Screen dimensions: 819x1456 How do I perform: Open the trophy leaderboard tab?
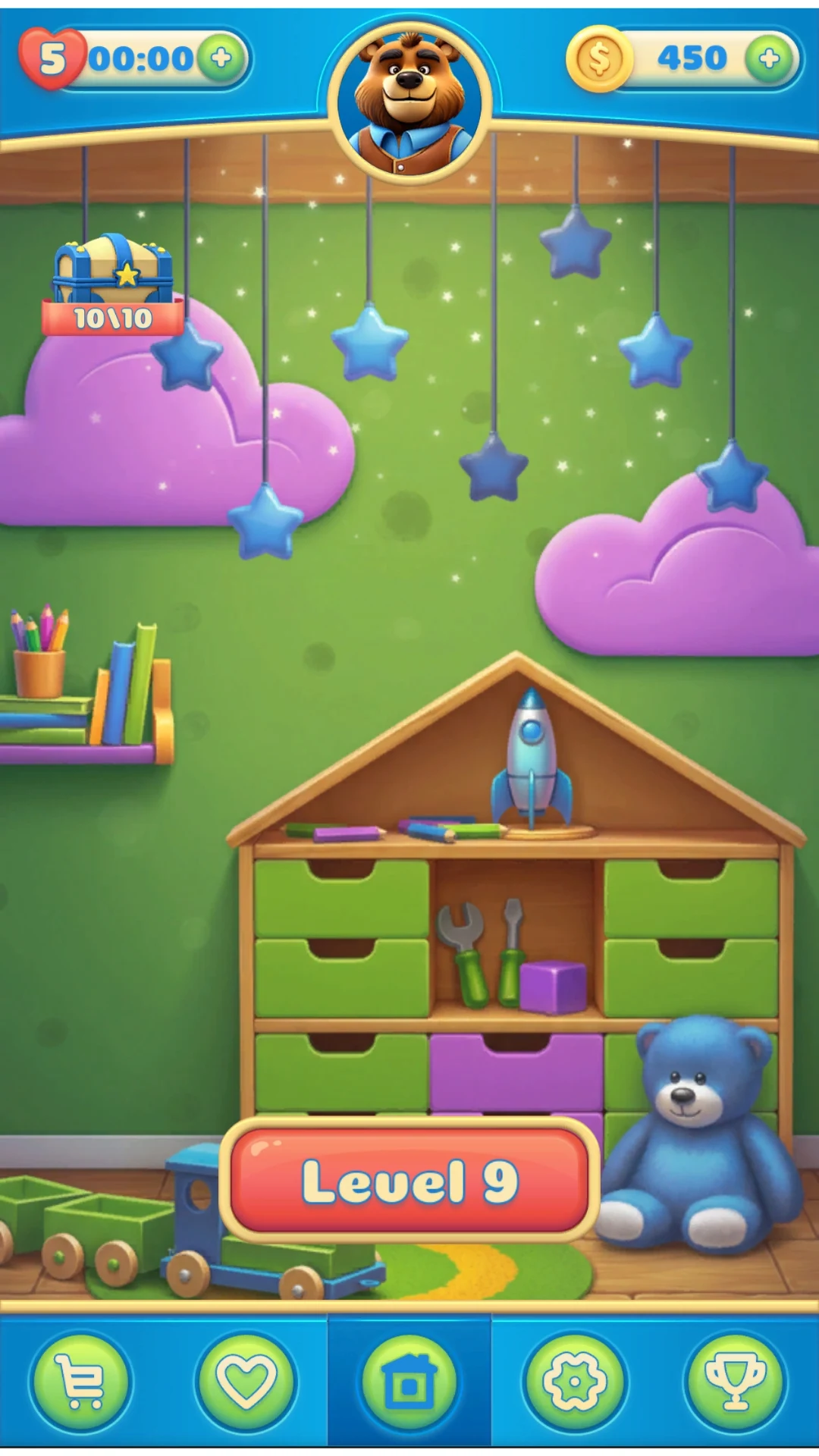pyautogui.click(x=735, y=1382)
